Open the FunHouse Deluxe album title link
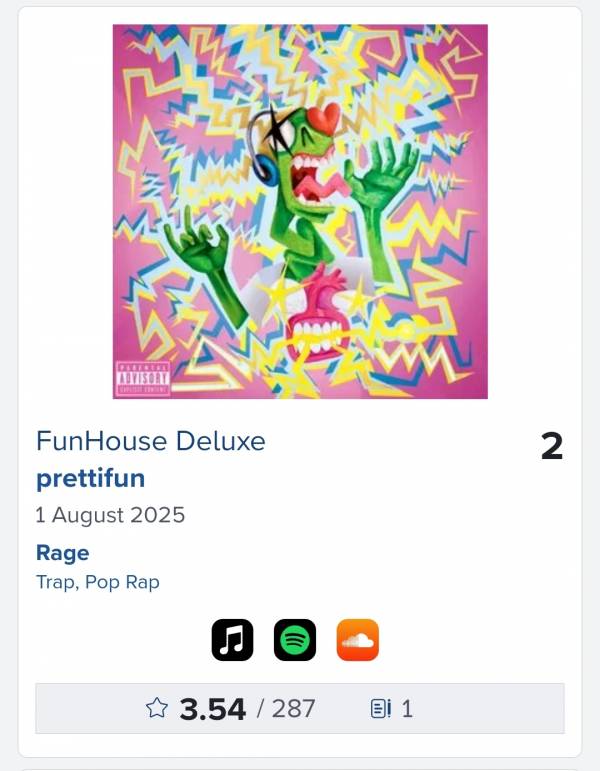This screenshot has width=600, height=771. [151, 441]
